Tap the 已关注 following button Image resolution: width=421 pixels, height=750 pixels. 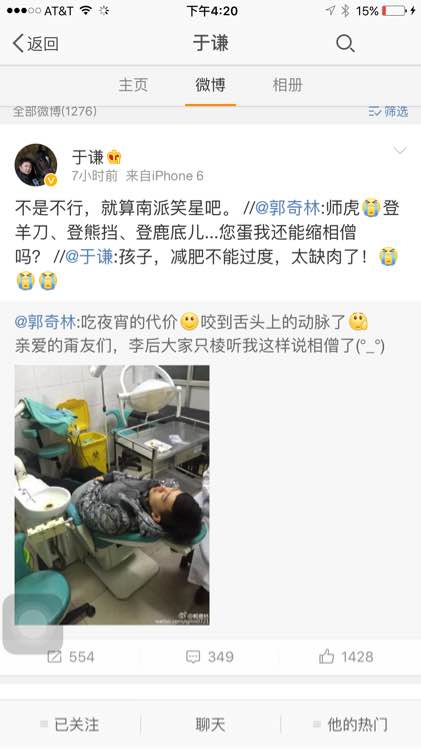(x=70, y=725)
